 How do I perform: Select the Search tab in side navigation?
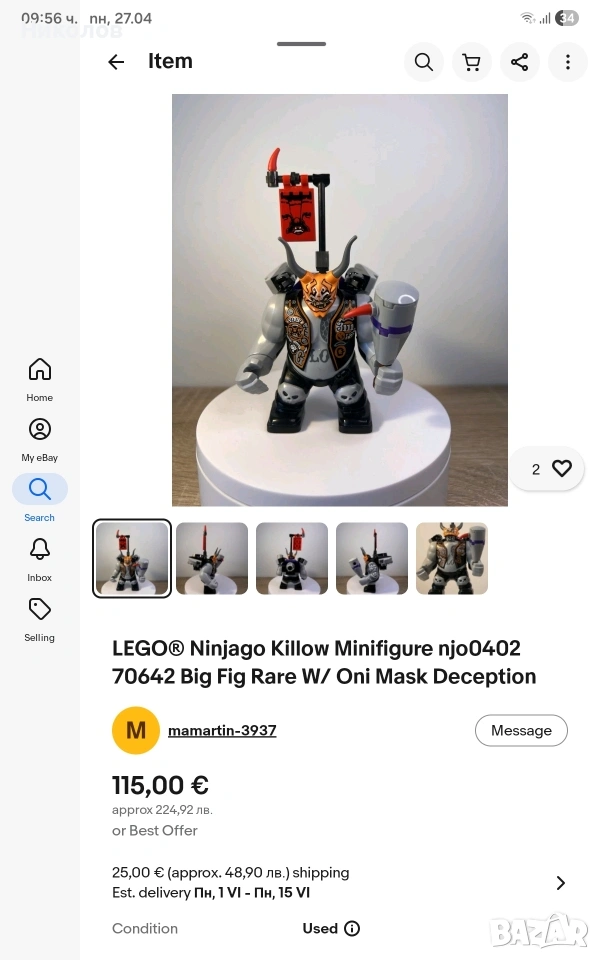pos(40,500)
